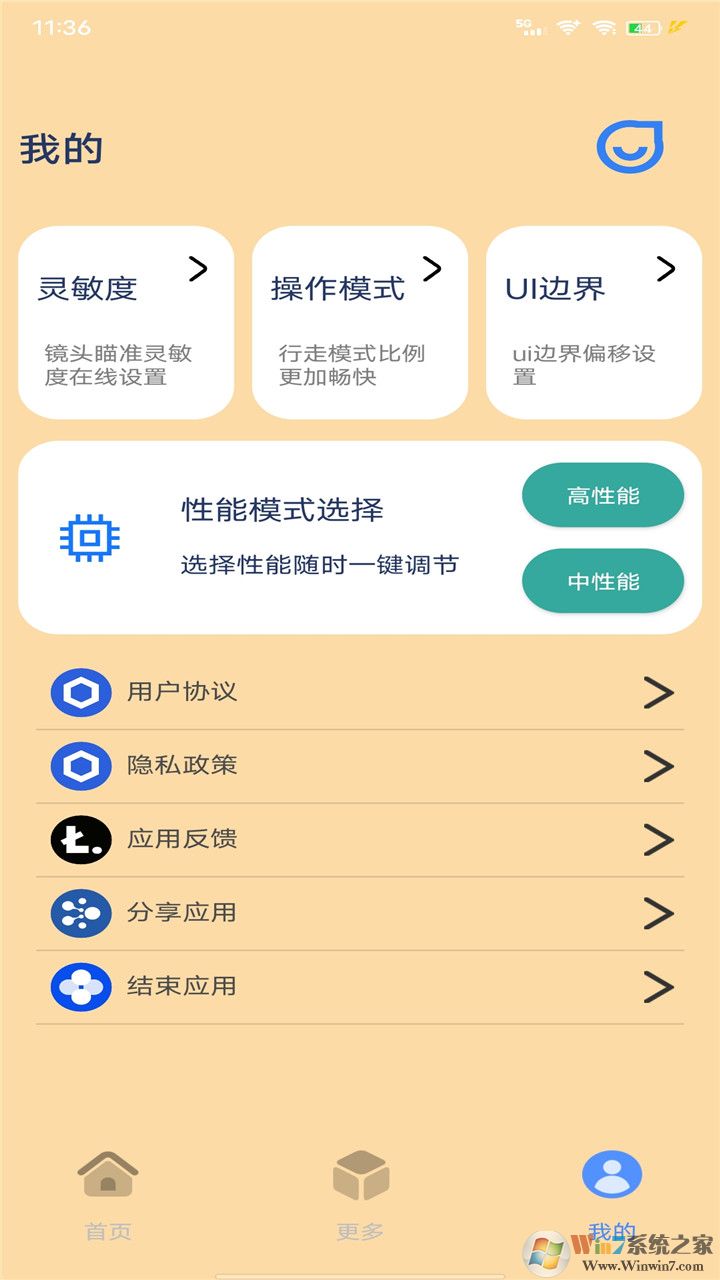The image size is (720, 1280).
Task: Click the blue 结束应用 icon
Action: 80,986
